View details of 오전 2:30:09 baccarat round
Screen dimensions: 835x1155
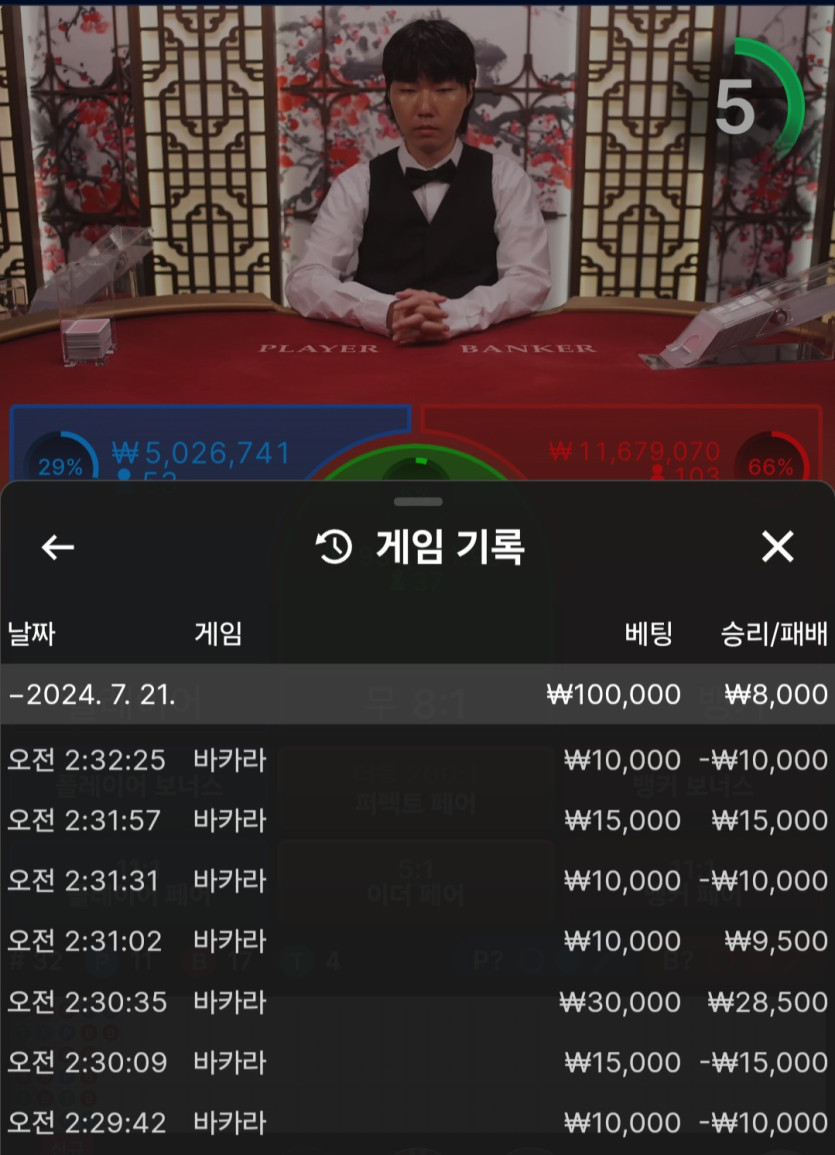tap(417, 1062)
